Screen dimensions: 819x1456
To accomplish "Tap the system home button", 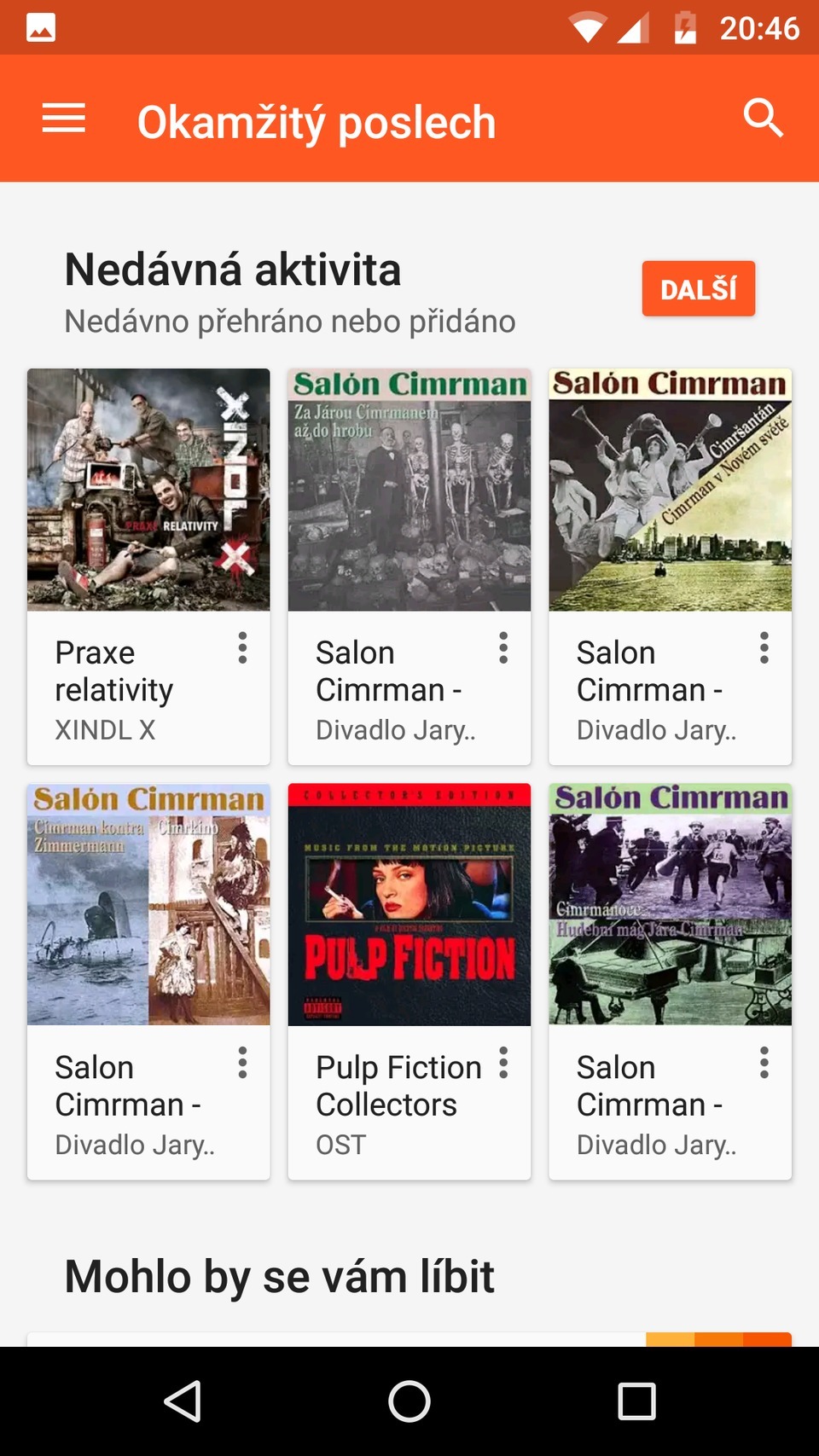I will pos(409,1401).
